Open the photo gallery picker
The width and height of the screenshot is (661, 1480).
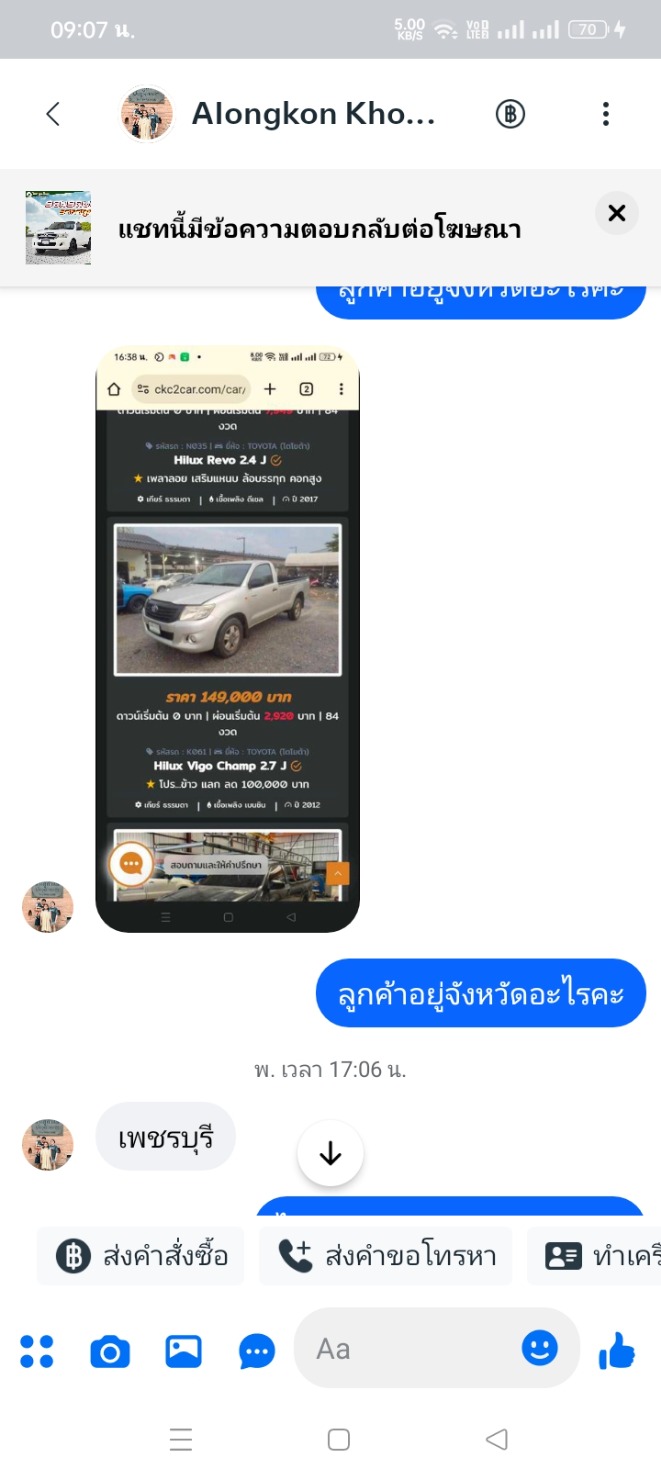[184, 1352]
